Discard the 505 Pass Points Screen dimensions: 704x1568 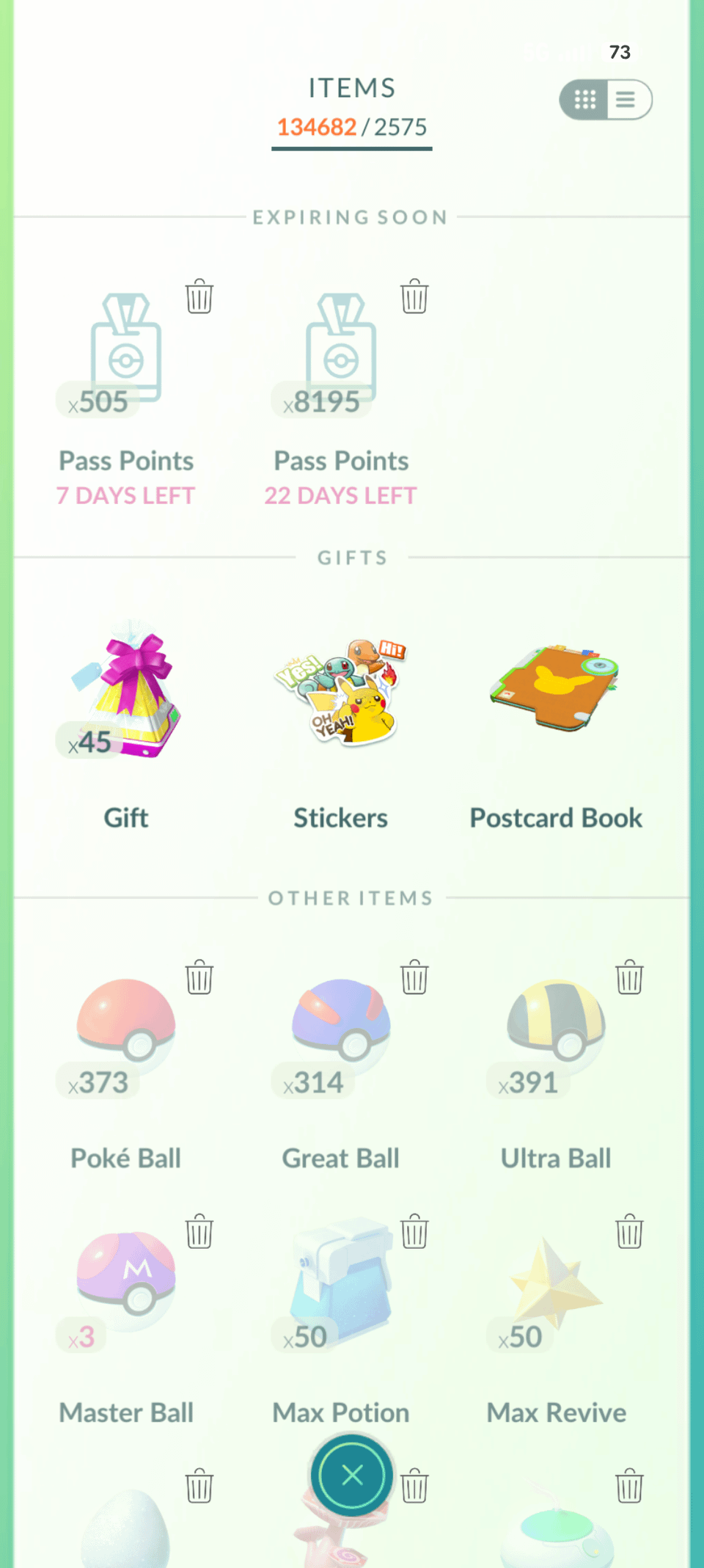(x=199, y=296)
